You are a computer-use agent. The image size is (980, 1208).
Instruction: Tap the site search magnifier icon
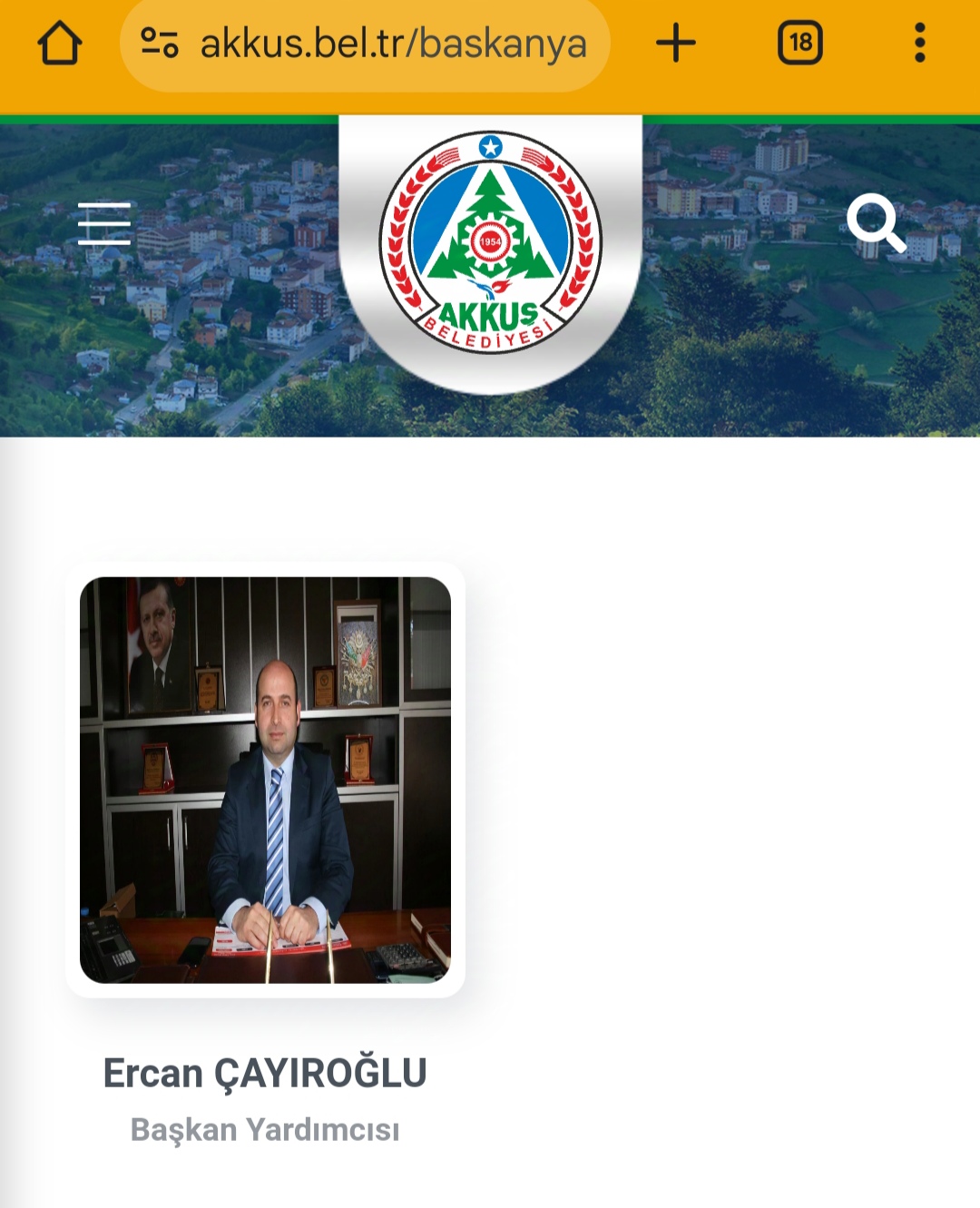876,222
